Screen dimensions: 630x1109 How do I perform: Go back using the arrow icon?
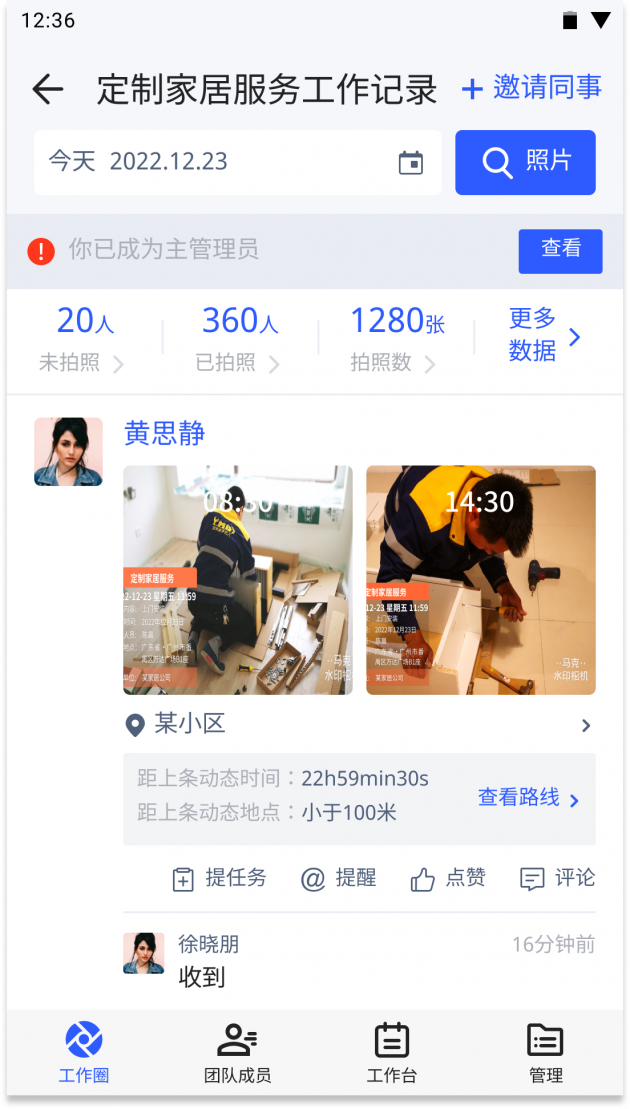[48, 90]
